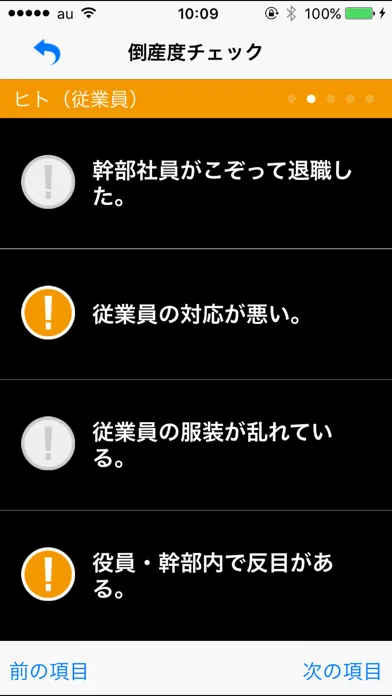
Task: Tap the page indicator dots
Action: [331, 99]
